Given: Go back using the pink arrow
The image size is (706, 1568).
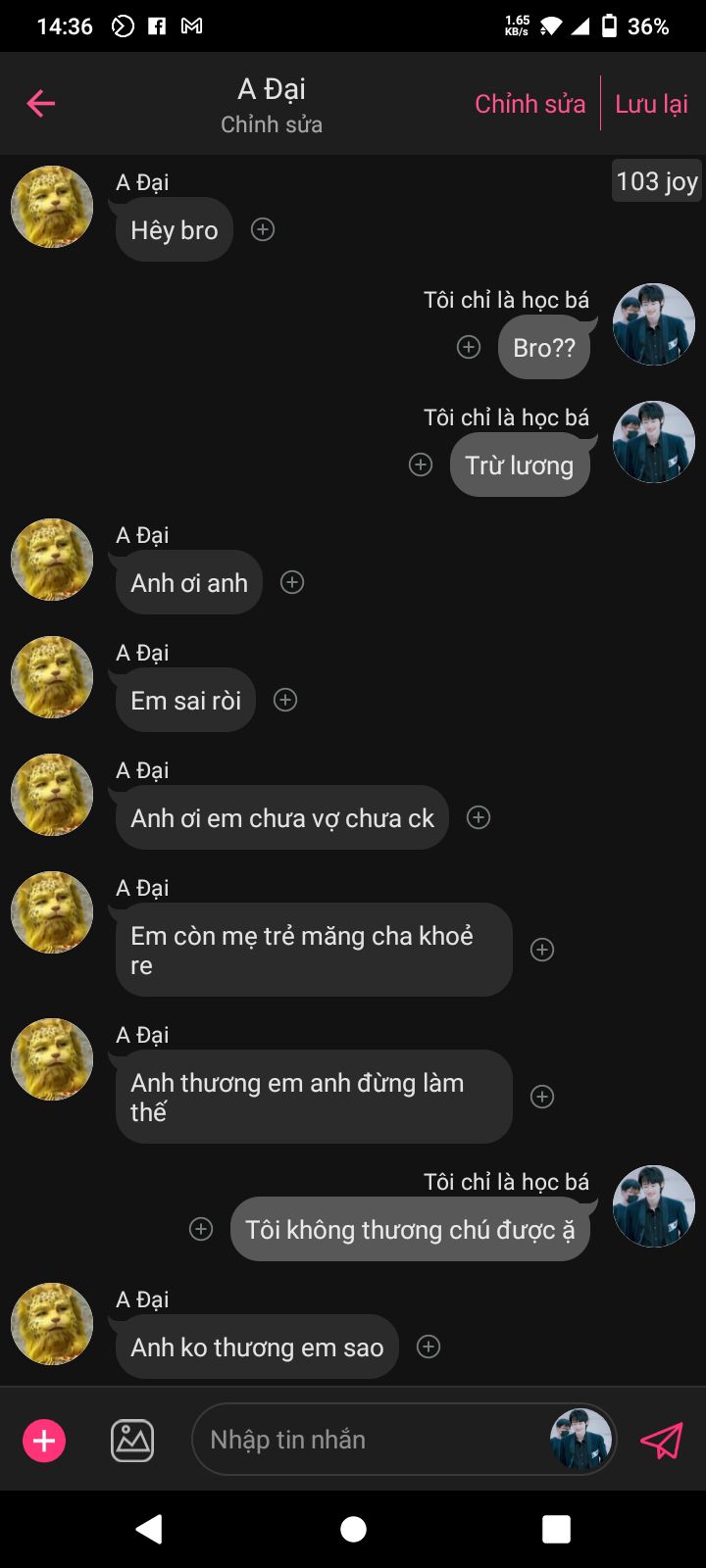Looking at the screenshot, I should pos(41,103).
